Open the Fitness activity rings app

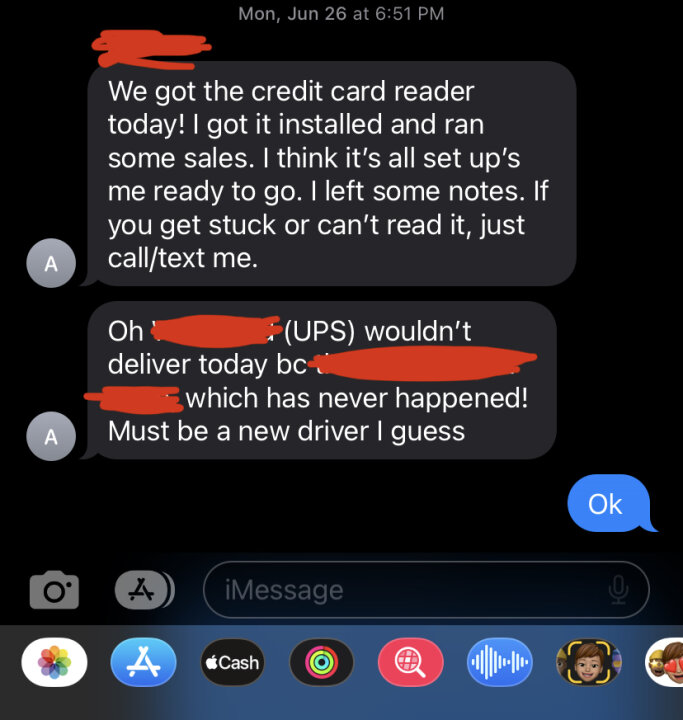coord(321,662)
